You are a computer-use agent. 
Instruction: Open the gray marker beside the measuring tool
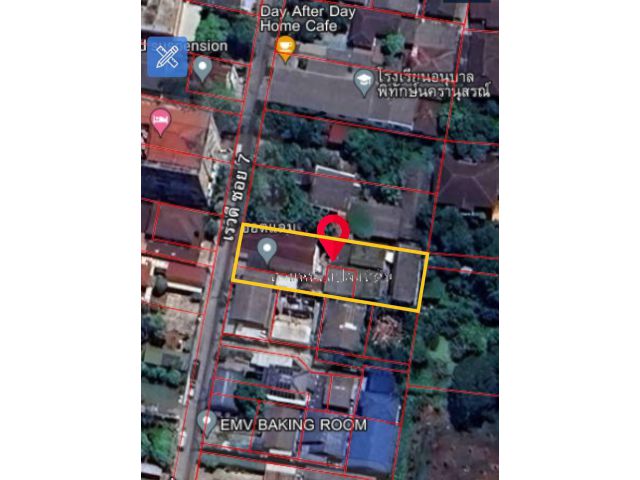[x=203, y=68]
